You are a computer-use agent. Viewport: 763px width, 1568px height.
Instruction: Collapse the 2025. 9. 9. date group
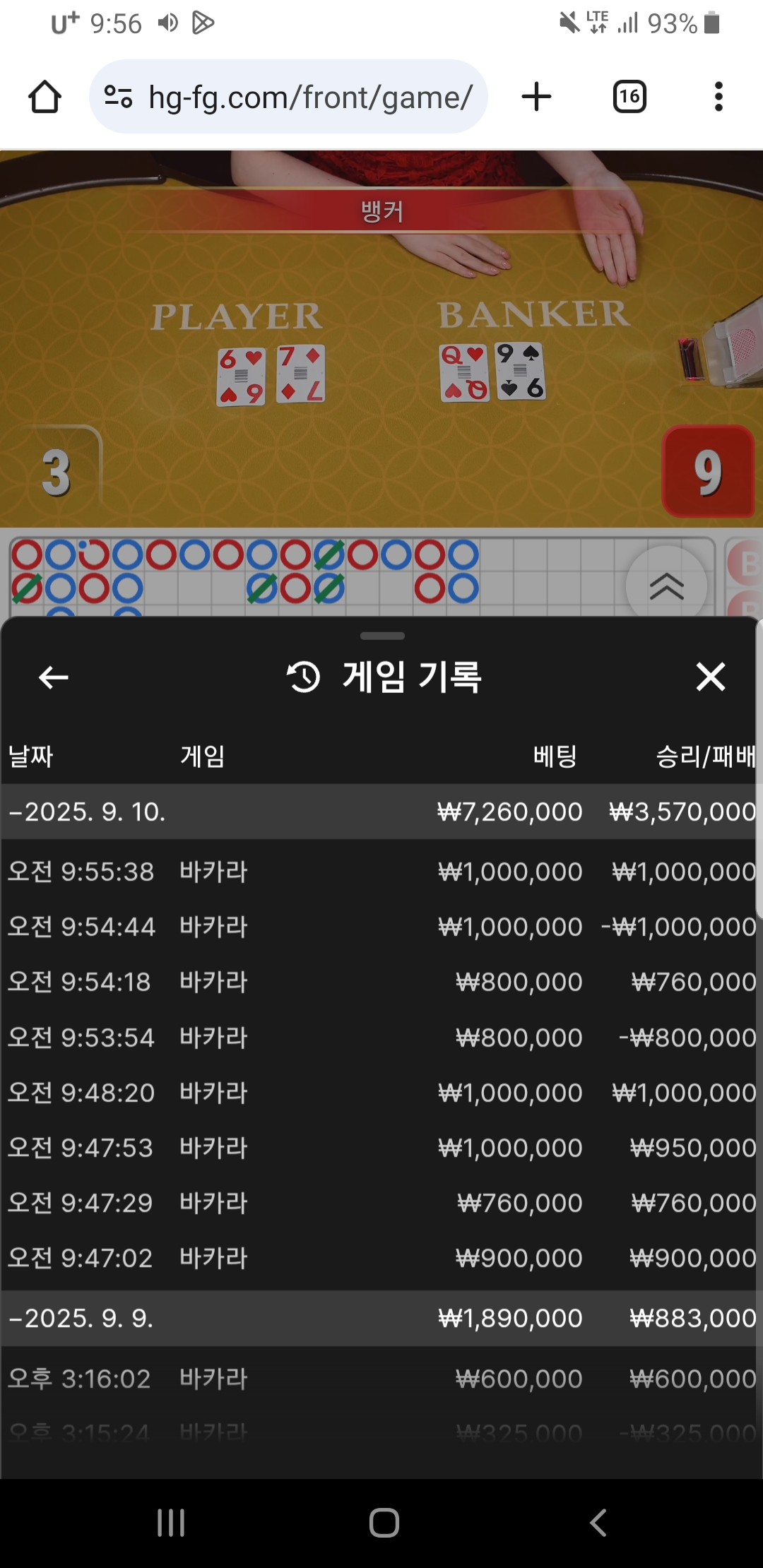pyautogui.click(x=81, y=1318)
